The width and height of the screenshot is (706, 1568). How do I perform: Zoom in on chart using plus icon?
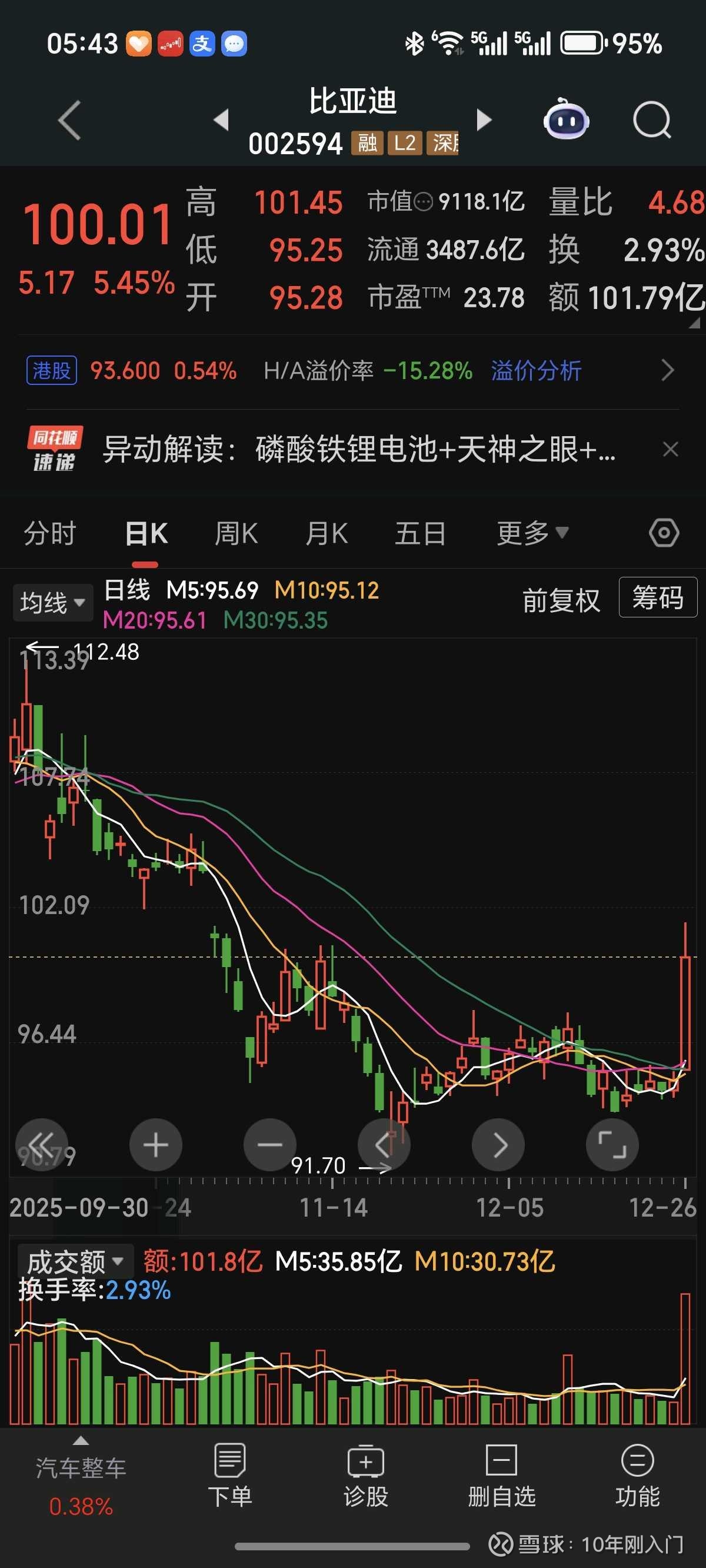pos(155,1144)
